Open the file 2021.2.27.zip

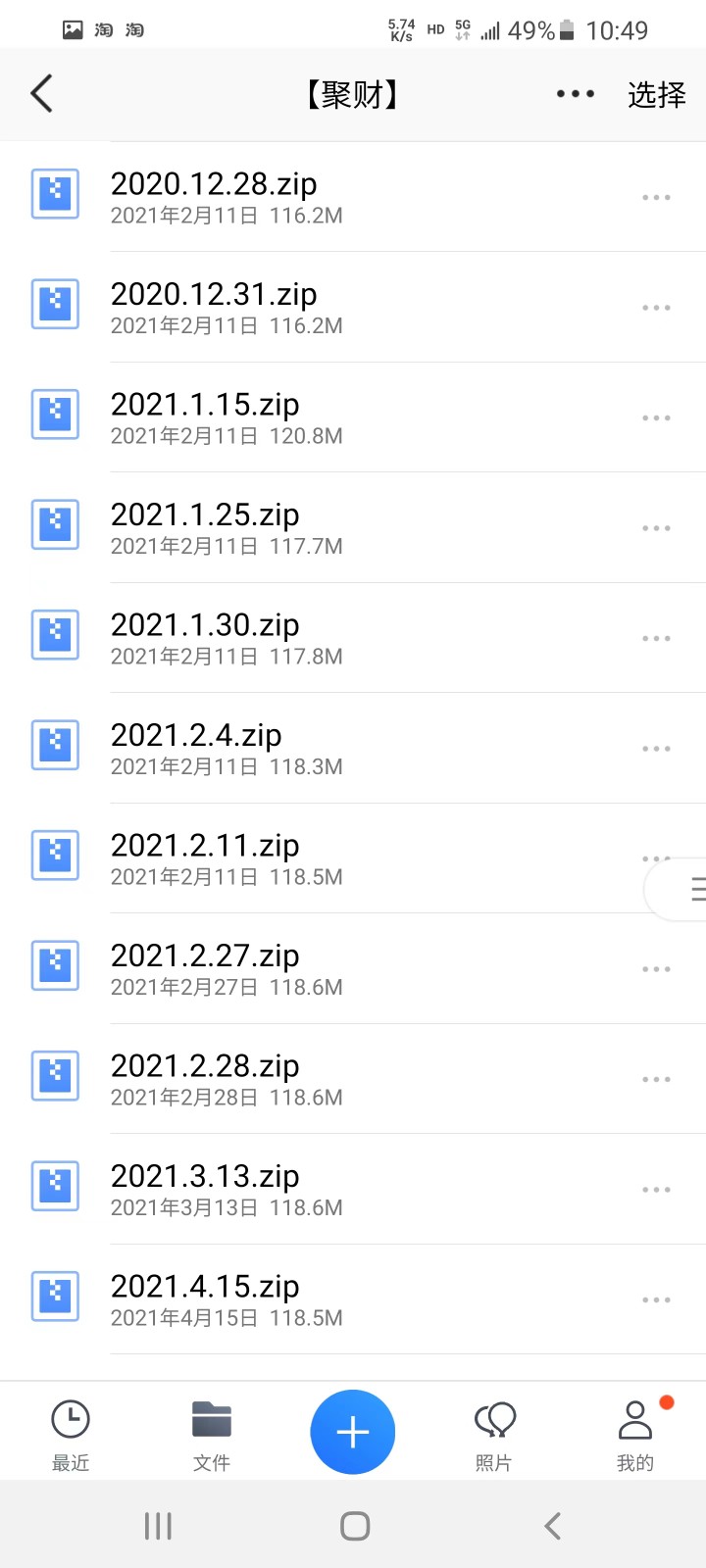tap(205, 968)
